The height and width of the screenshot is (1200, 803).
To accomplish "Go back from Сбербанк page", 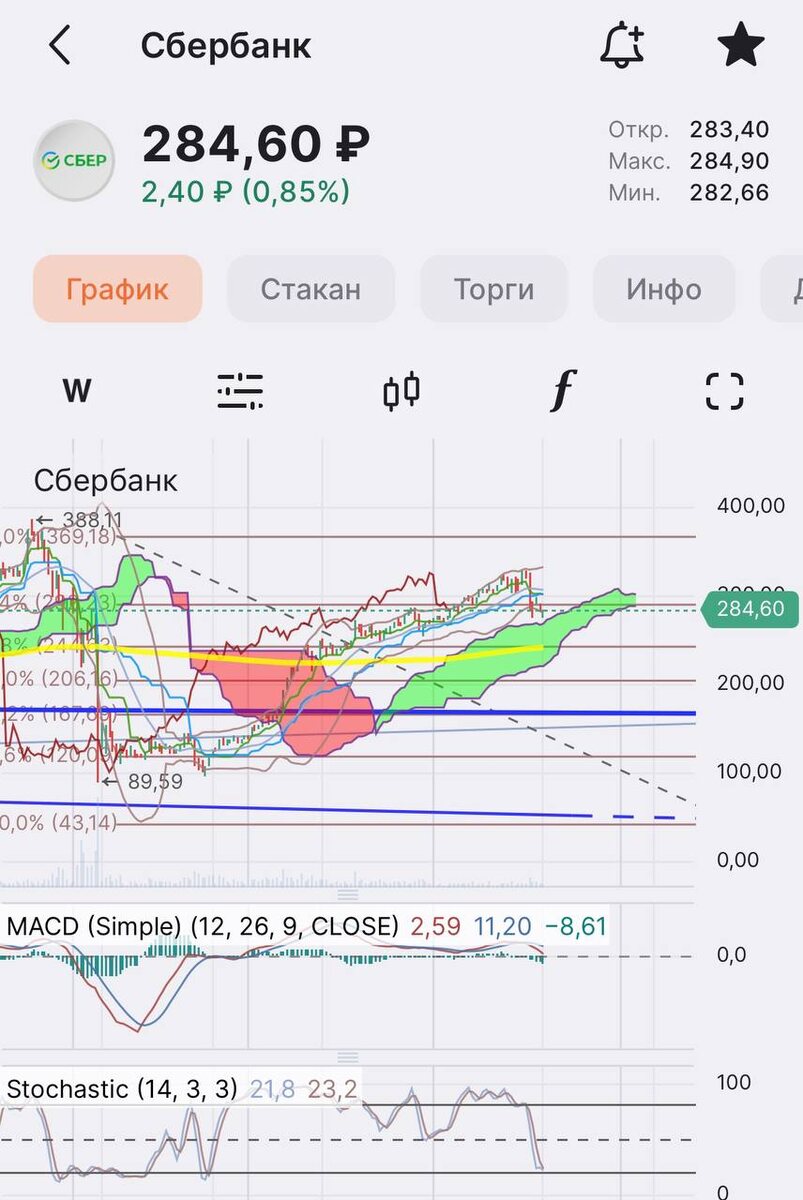I will point(60,46).
